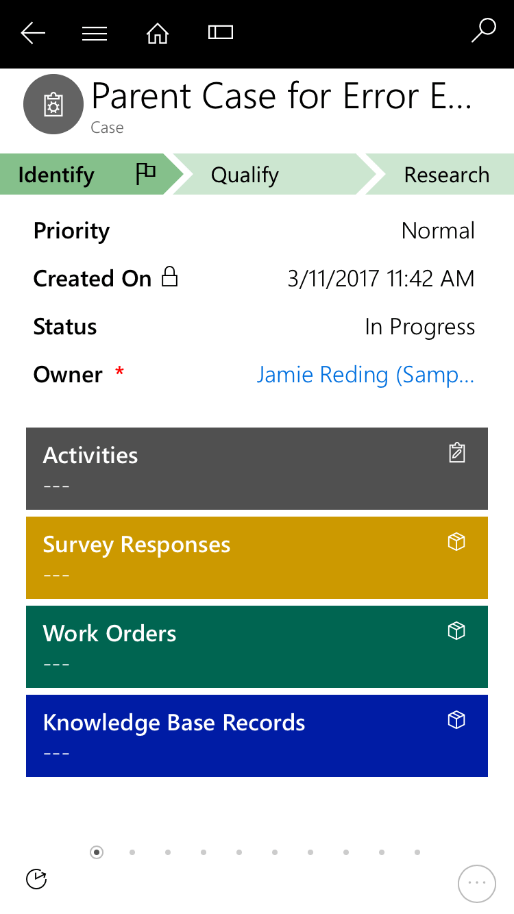Viewport: 514px width, 914px height.
Task: Tap the panel view icon beside home
Action: click(x=220, y=32)
